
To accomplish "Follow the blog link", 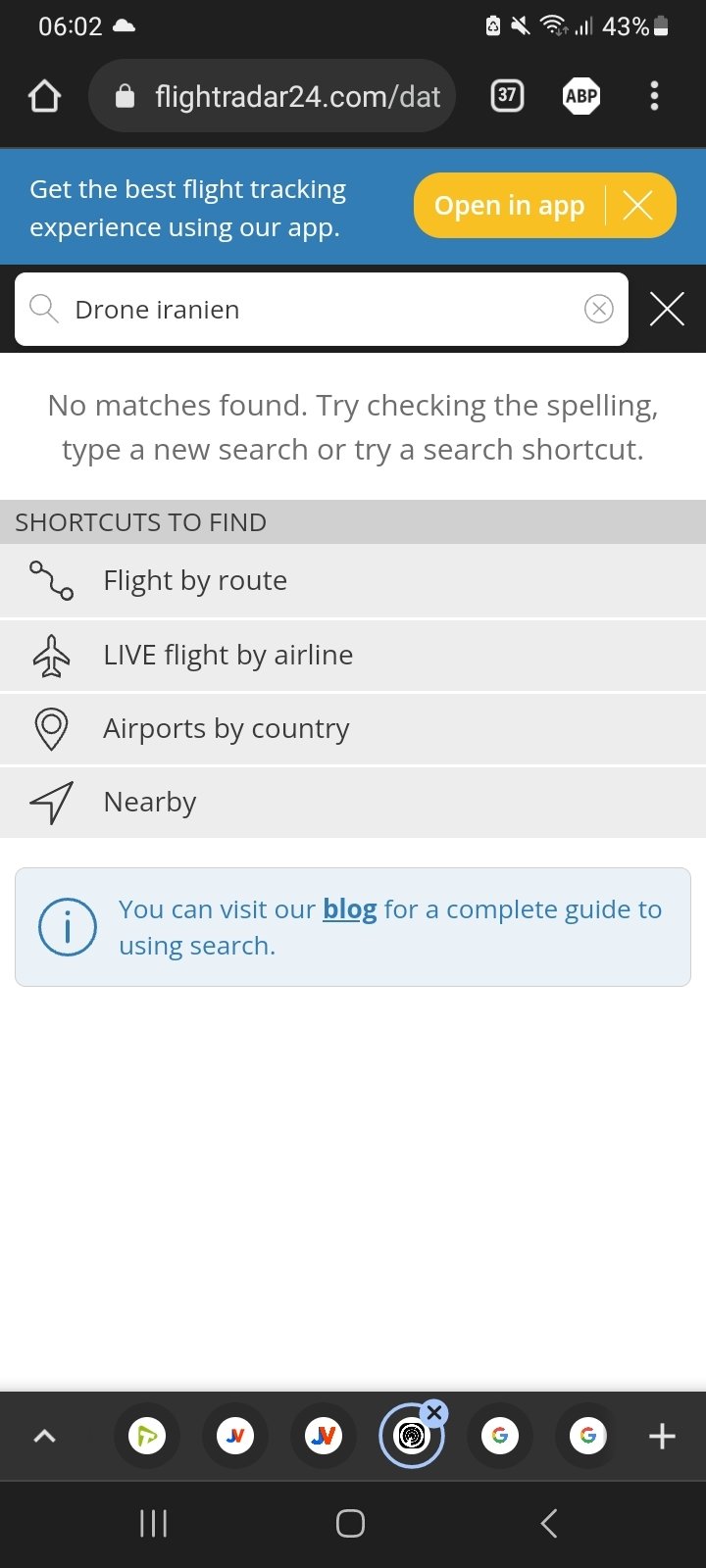I will (349, 909).
